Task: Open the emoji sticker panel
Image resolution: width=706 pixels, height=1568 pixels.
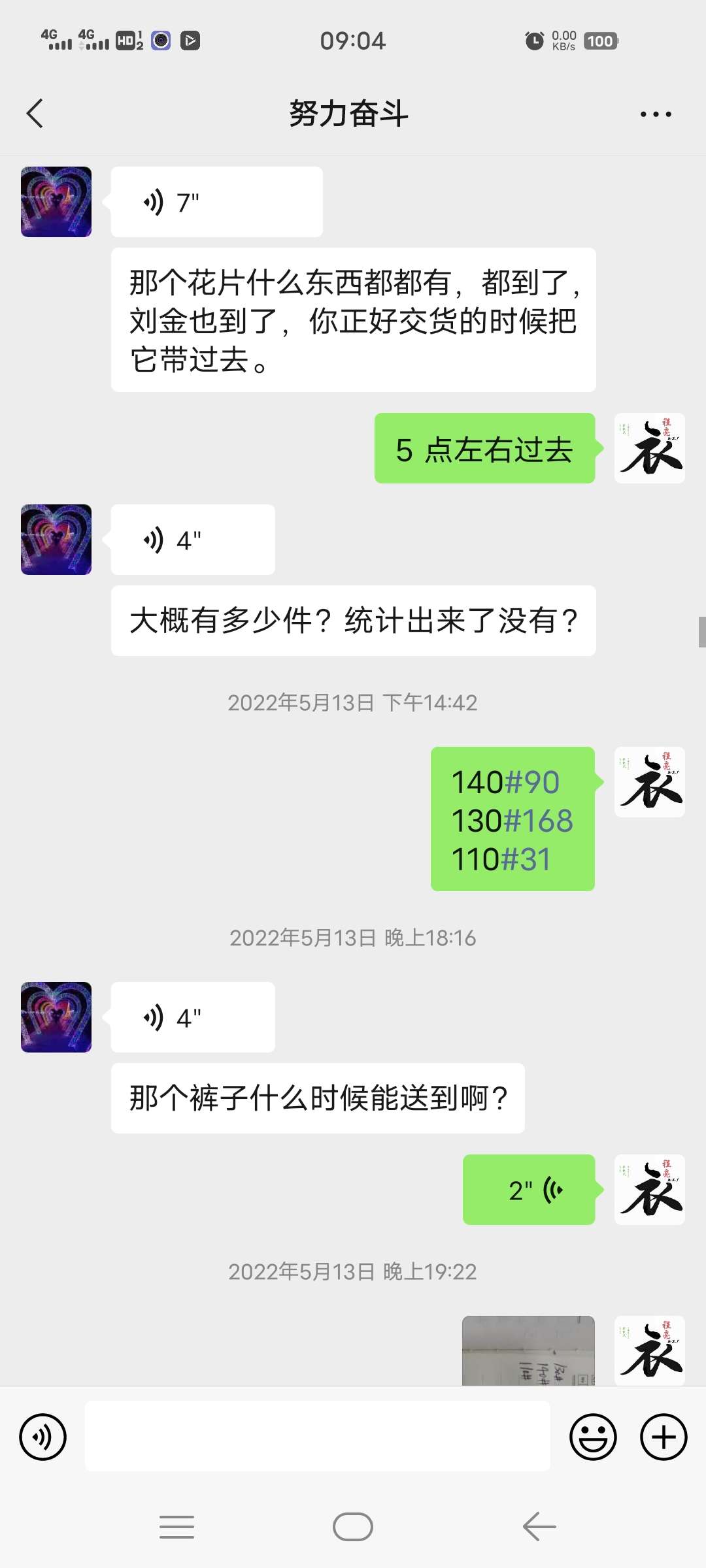Action: pos(593,1437)
